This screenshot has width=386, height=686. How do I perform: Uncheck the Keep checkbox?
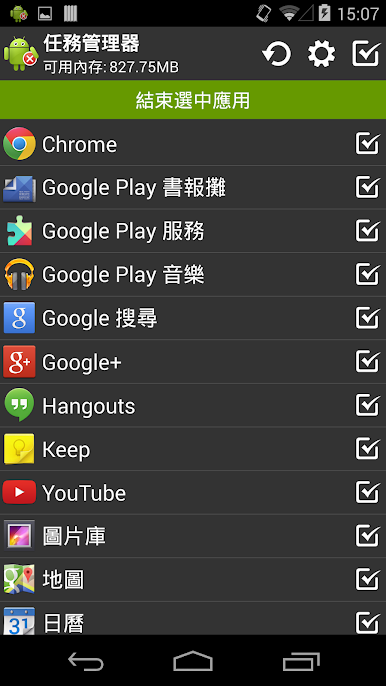tap(368, 448)
